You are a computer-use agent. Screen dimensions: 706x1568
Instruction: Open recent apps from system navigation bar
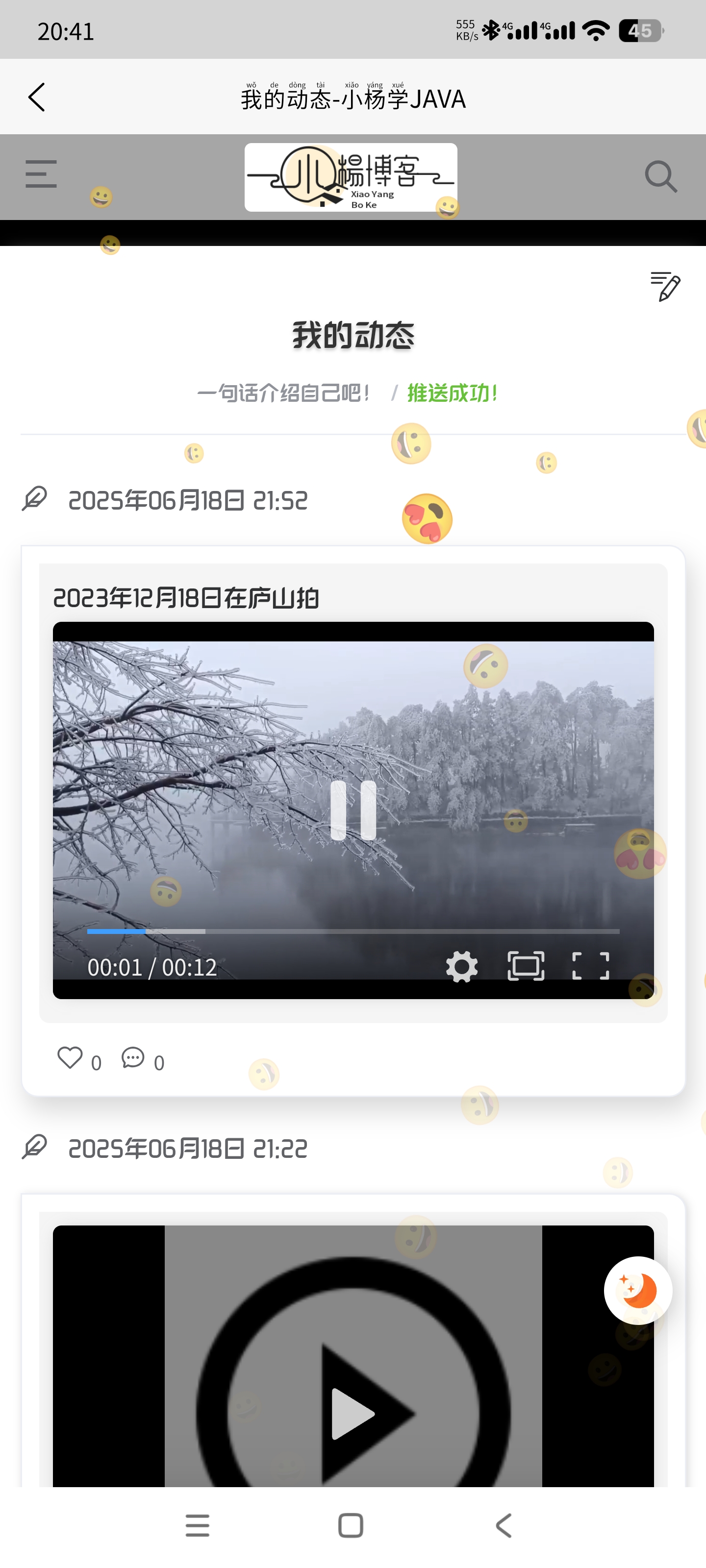(x=198, y=1525)
